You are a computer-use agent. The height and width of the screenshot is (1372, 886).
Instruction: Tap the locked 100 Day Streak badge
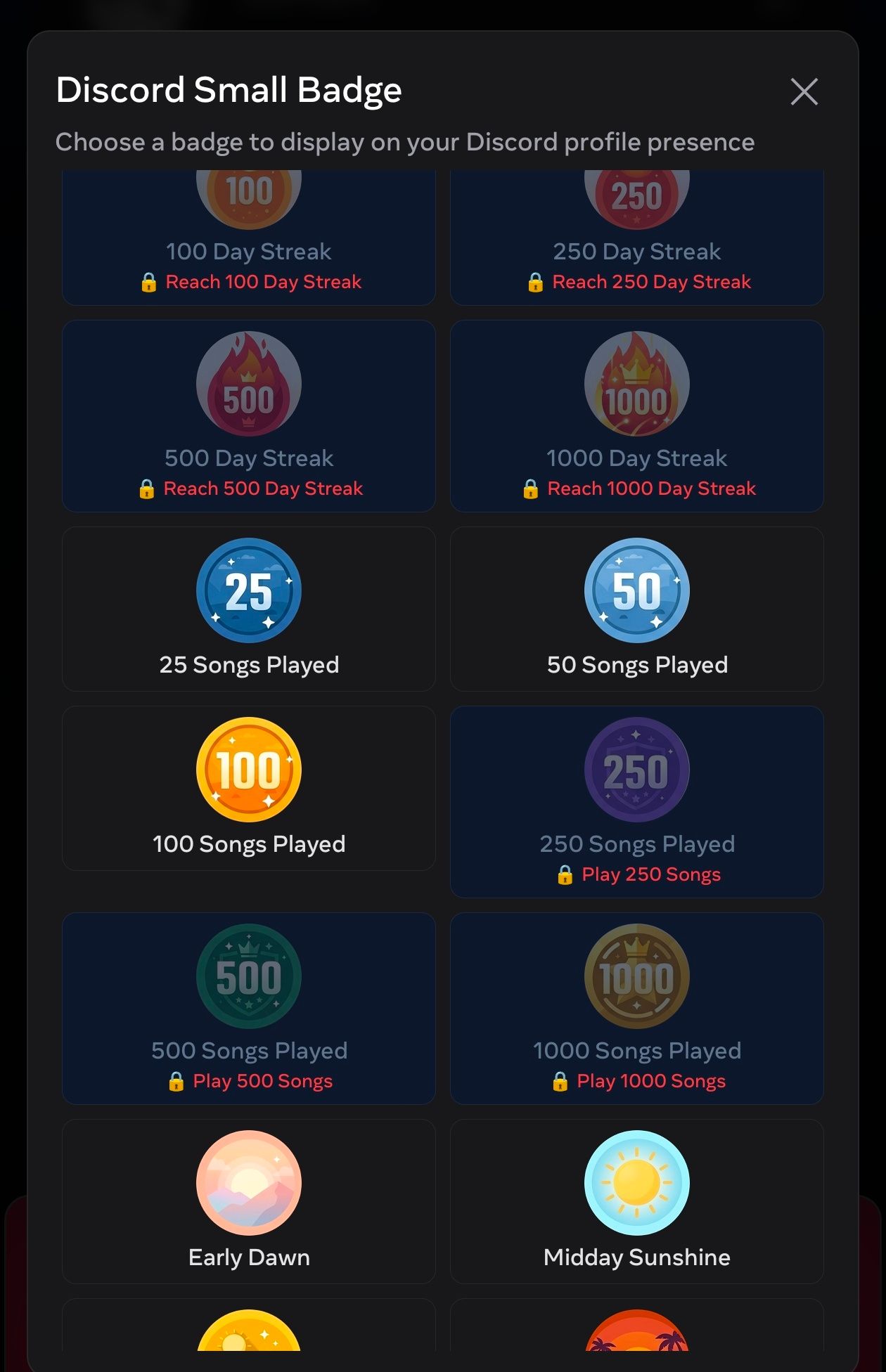tap(249, 238)
